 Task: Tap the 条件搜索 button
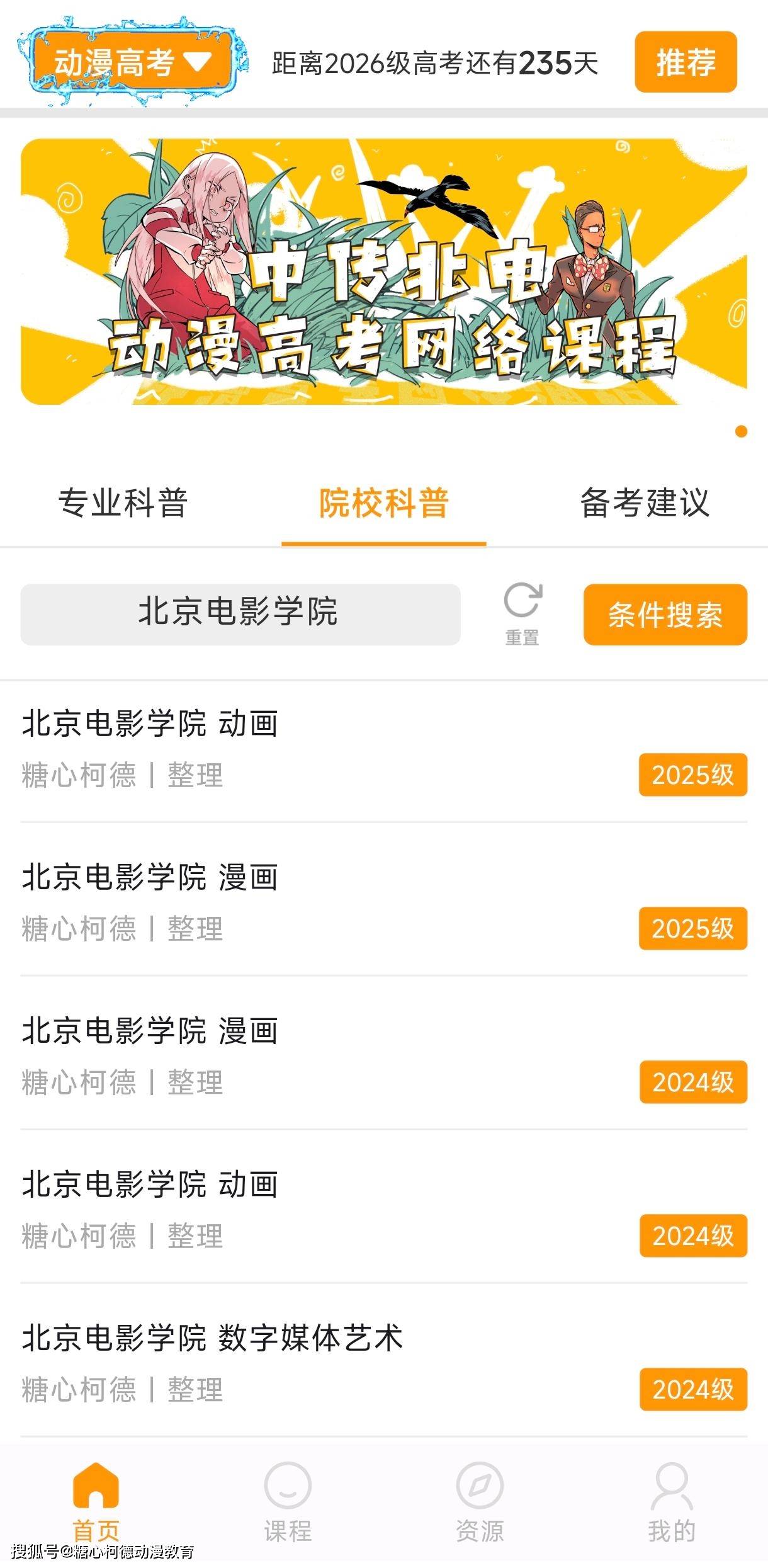tap(665, 614)
